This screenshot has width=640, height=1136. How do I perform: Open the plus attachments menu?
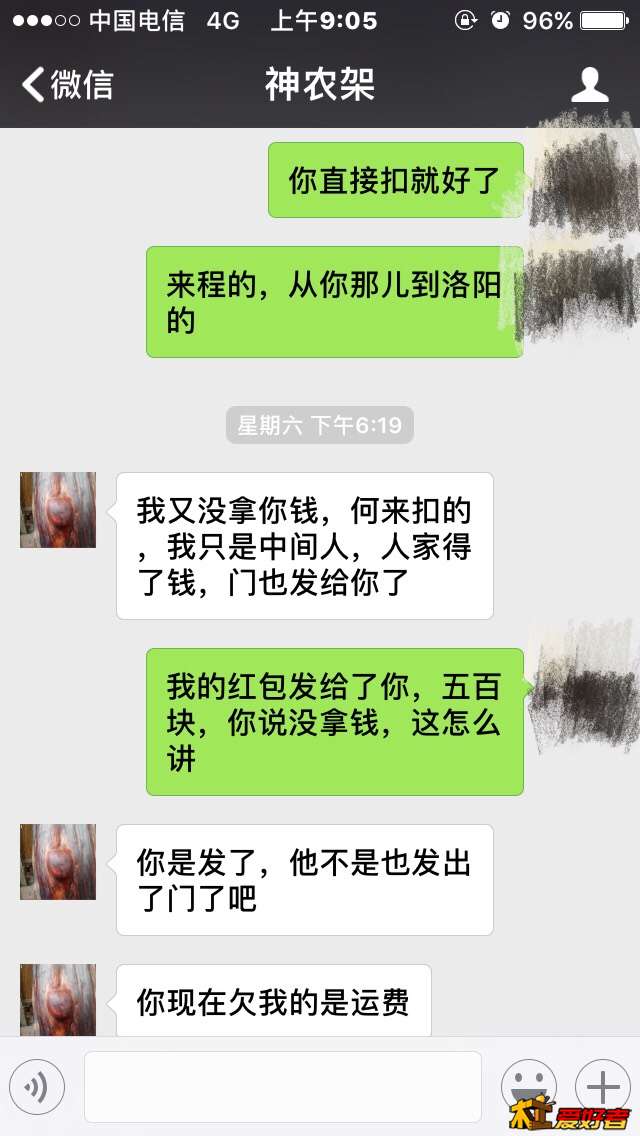602,1086
